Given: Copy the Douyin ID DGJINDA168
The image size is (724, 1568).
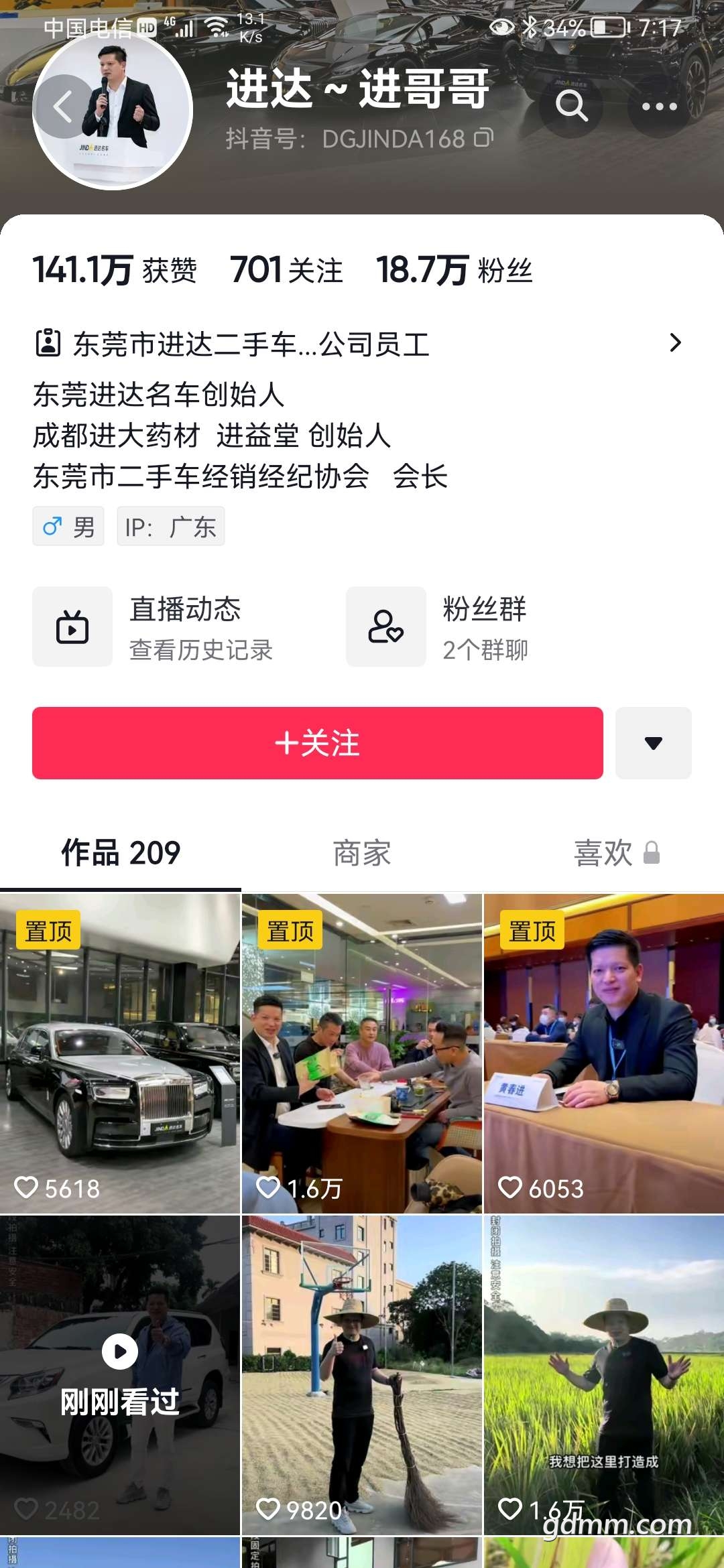Looking at the screenshot, I should pyautogui.click(x=483, y=138).
